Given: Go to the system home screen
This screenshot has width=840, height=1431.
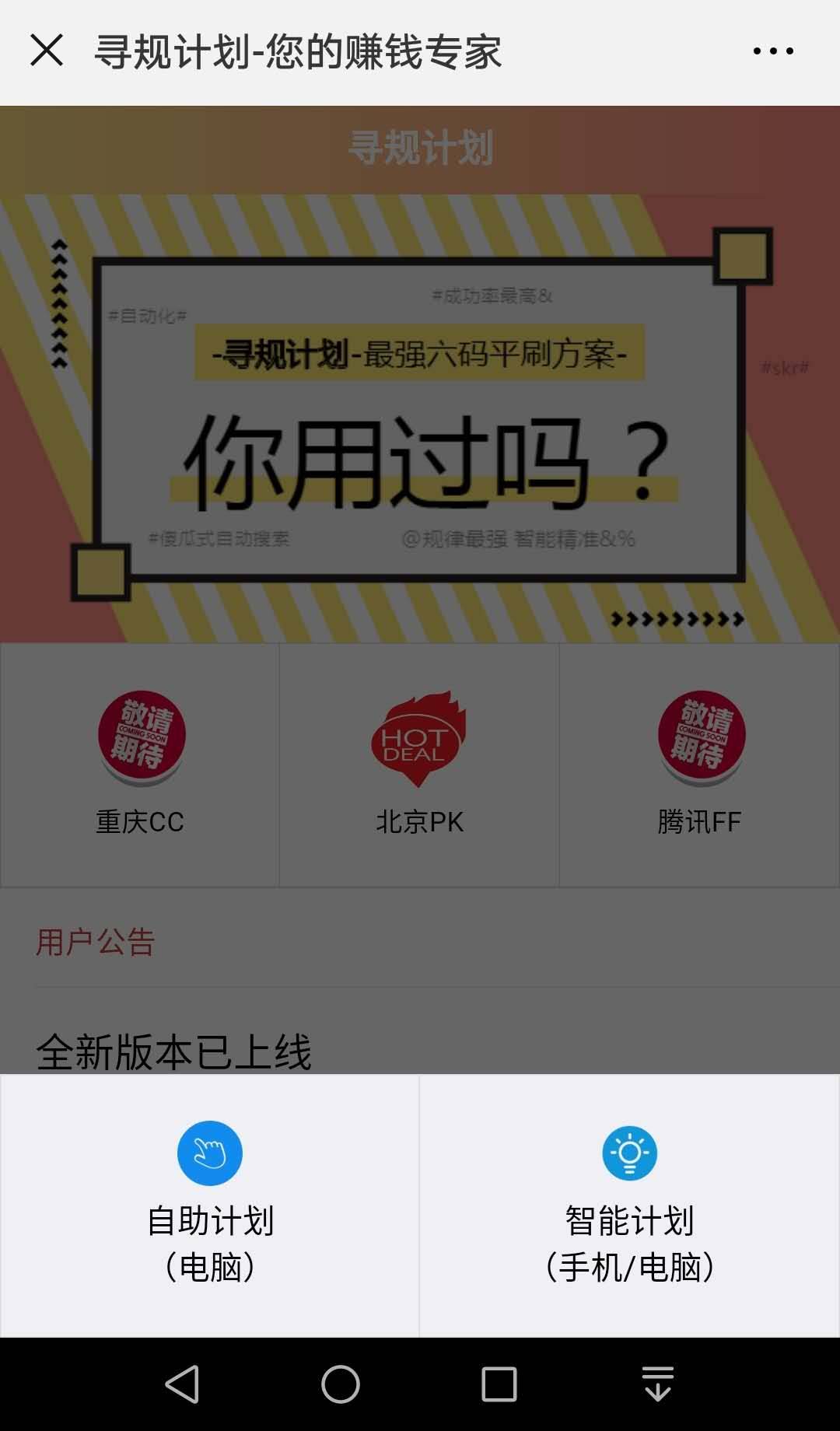Looking at the screenshot, I should click(341, 1384).
